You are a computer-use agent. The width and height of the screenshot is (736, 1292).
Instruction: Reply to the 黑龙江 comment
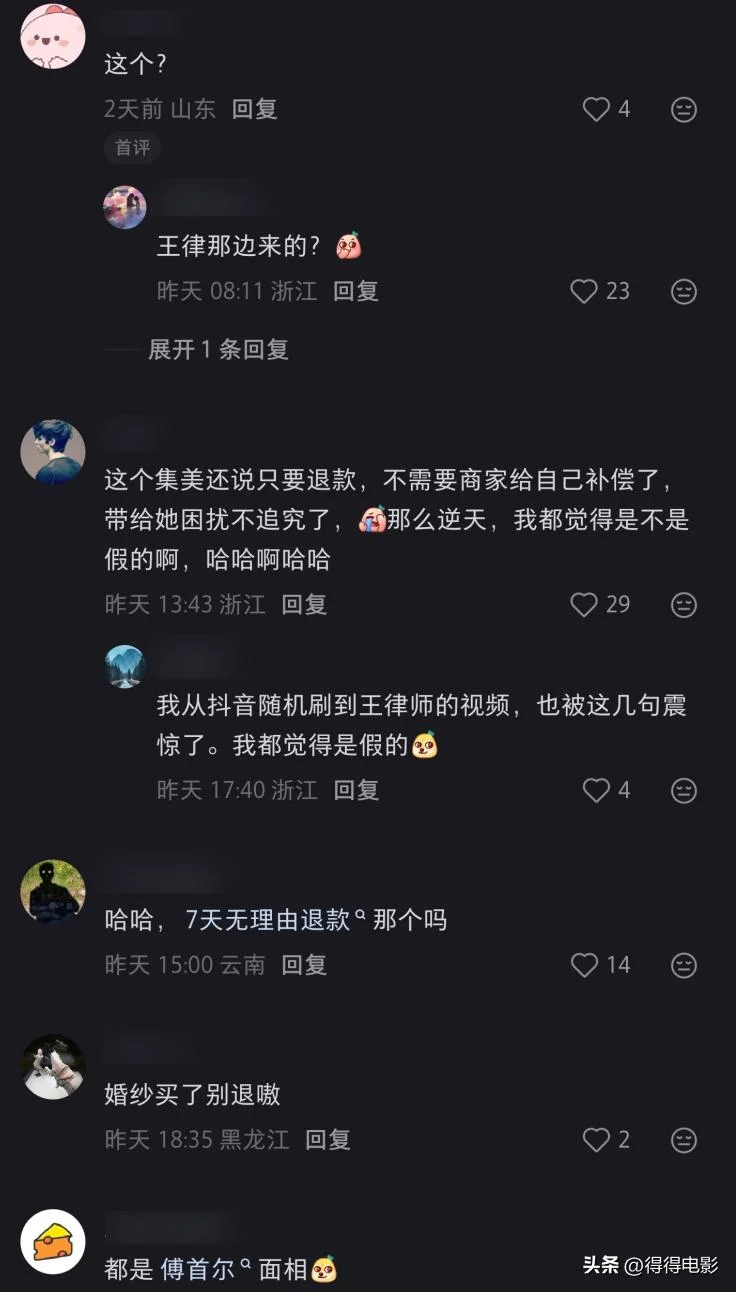pos(328,1140)
